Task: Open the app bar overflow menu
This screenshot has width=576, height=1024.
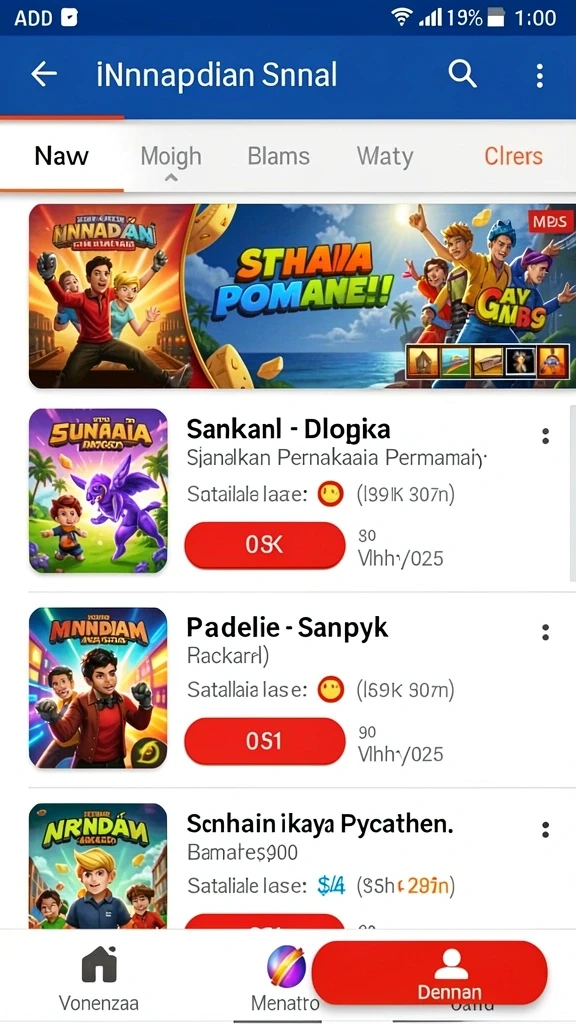Action: click(539, 76)
